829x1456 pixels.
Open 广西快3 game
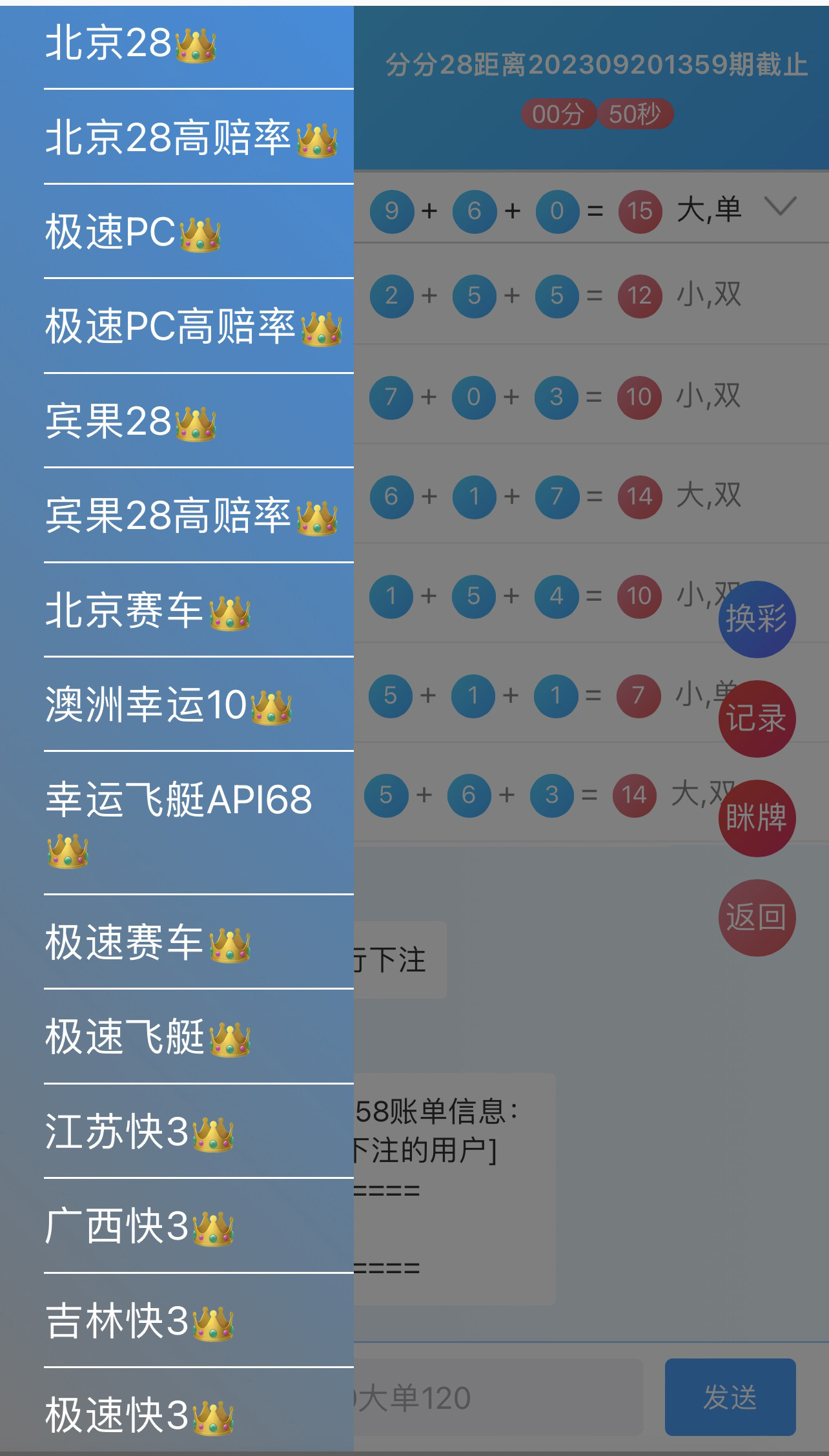coord(139,1226)
